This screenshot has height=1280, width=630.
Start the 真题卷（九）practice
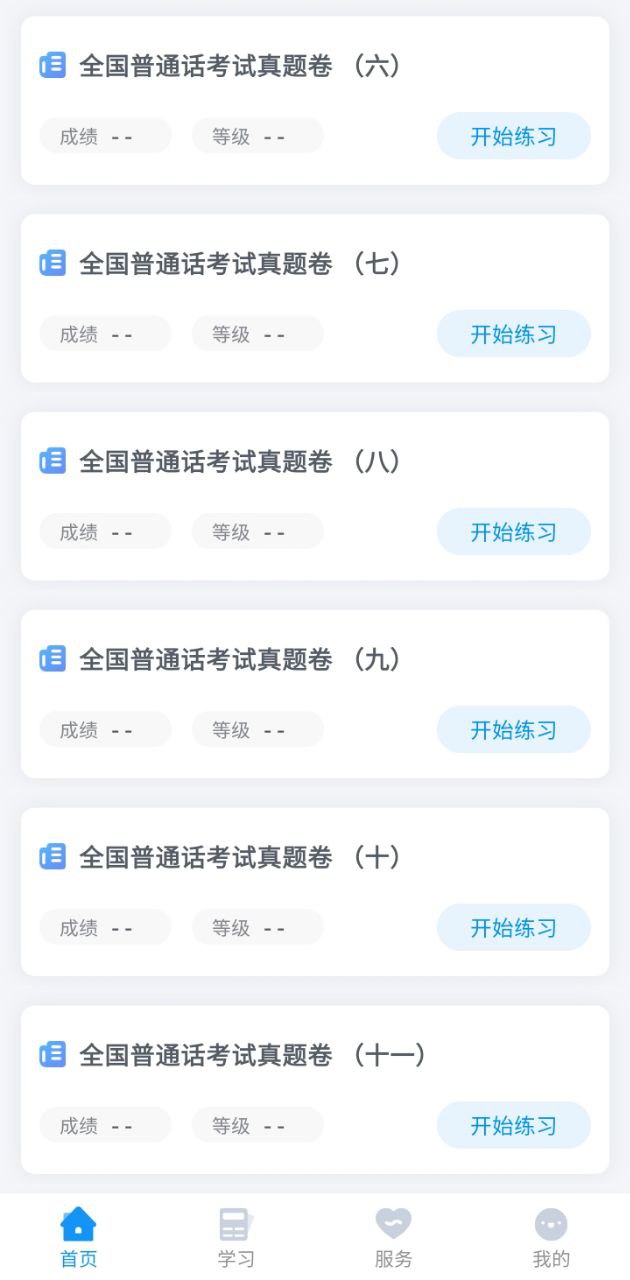point(513,730)
